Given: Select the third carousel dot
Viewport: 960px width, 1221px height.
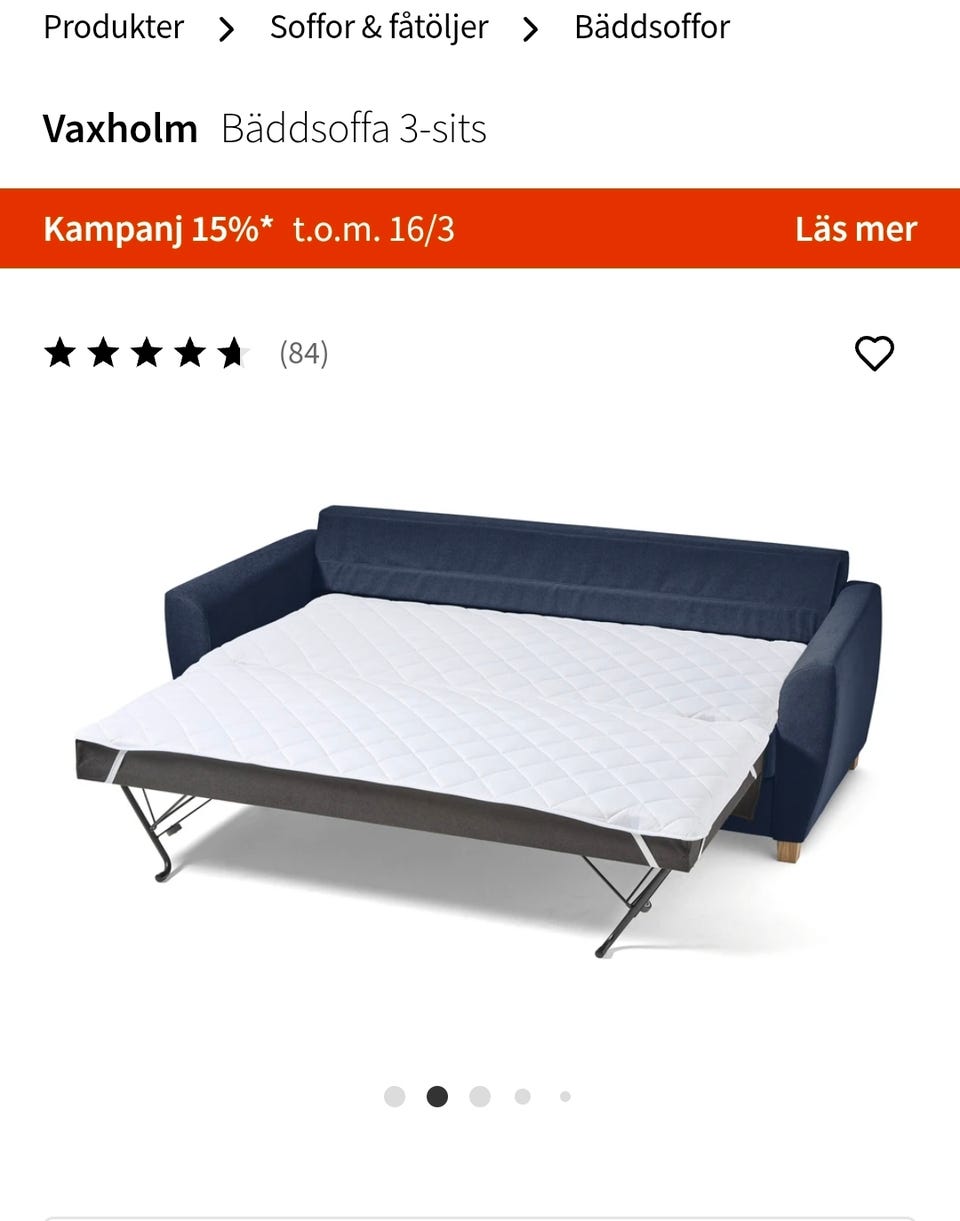Looking at the screenshot, I should (479, 1096).
